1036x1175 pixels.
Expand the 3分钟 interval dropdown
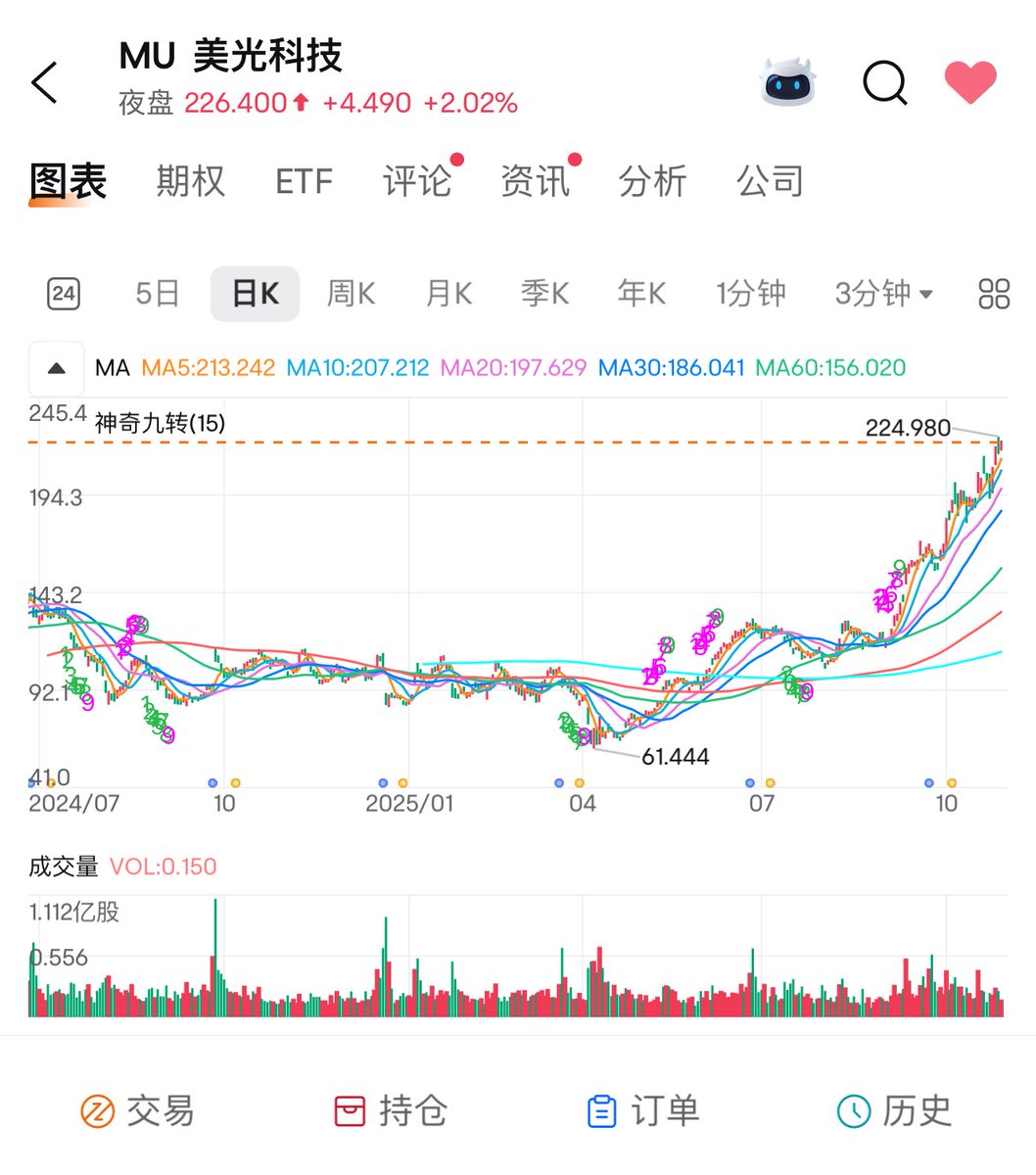tap(883, 294)
